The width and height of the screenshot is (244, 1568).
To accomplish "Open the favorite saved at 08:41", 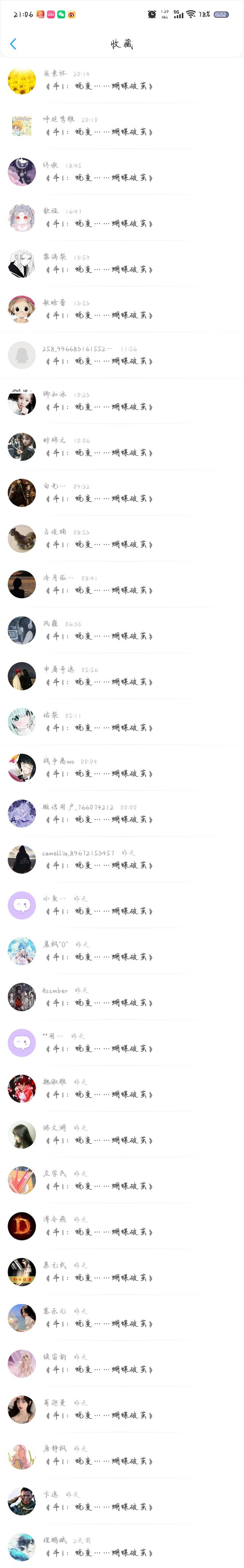I will (122, 584).
